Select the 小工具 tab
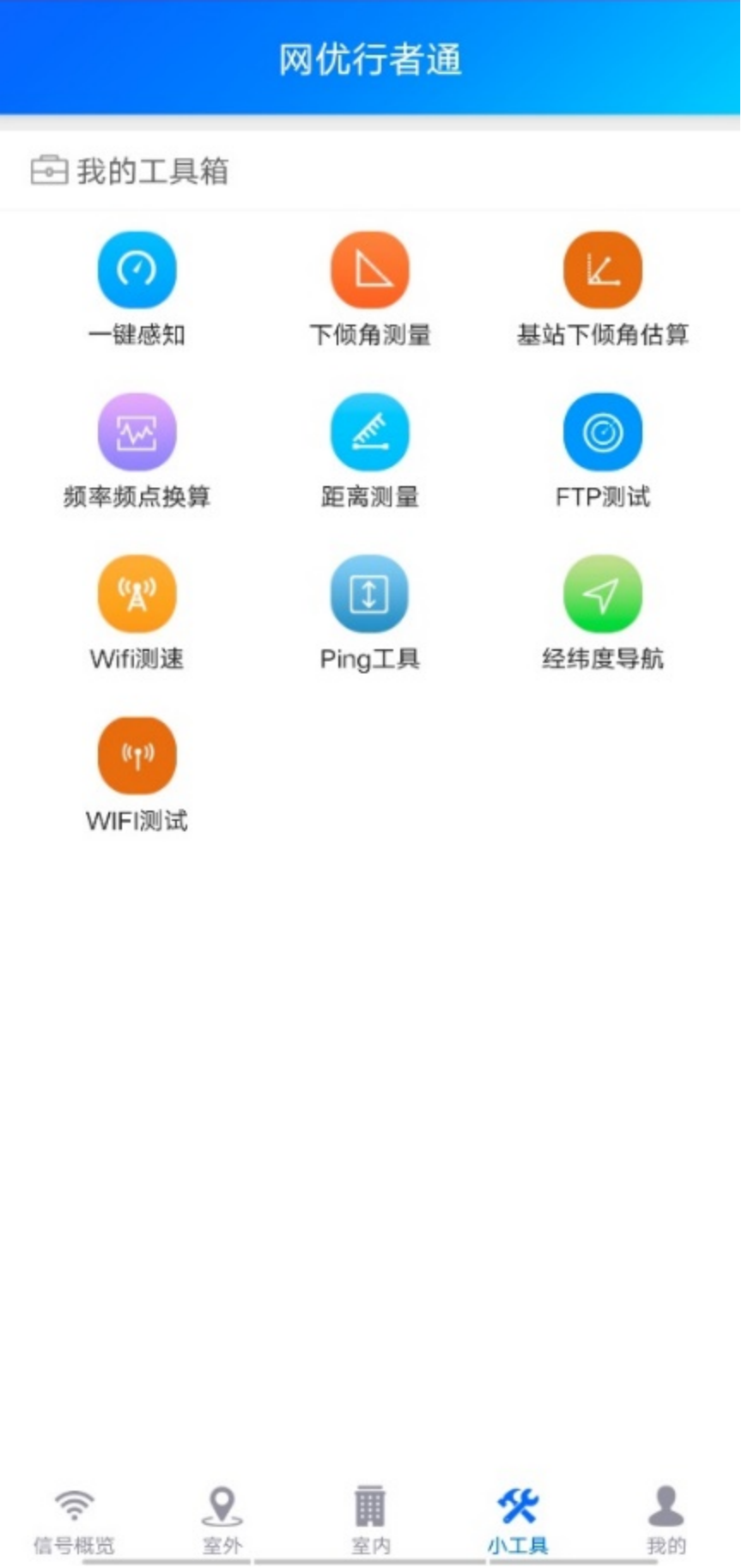Image resolution: width=742 pixels, height=1568 pixels. (518, 1520)
